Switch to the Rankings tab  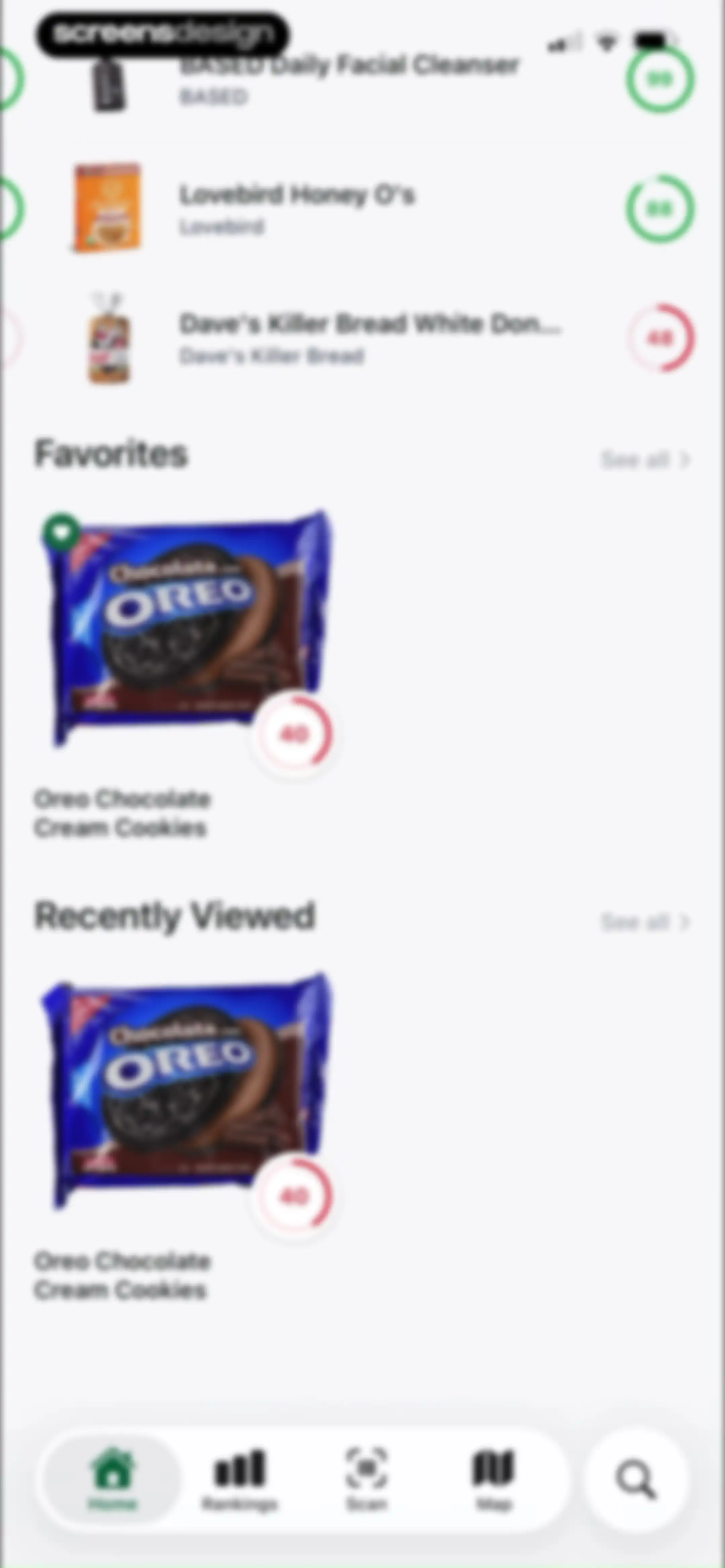[240, 1479]
